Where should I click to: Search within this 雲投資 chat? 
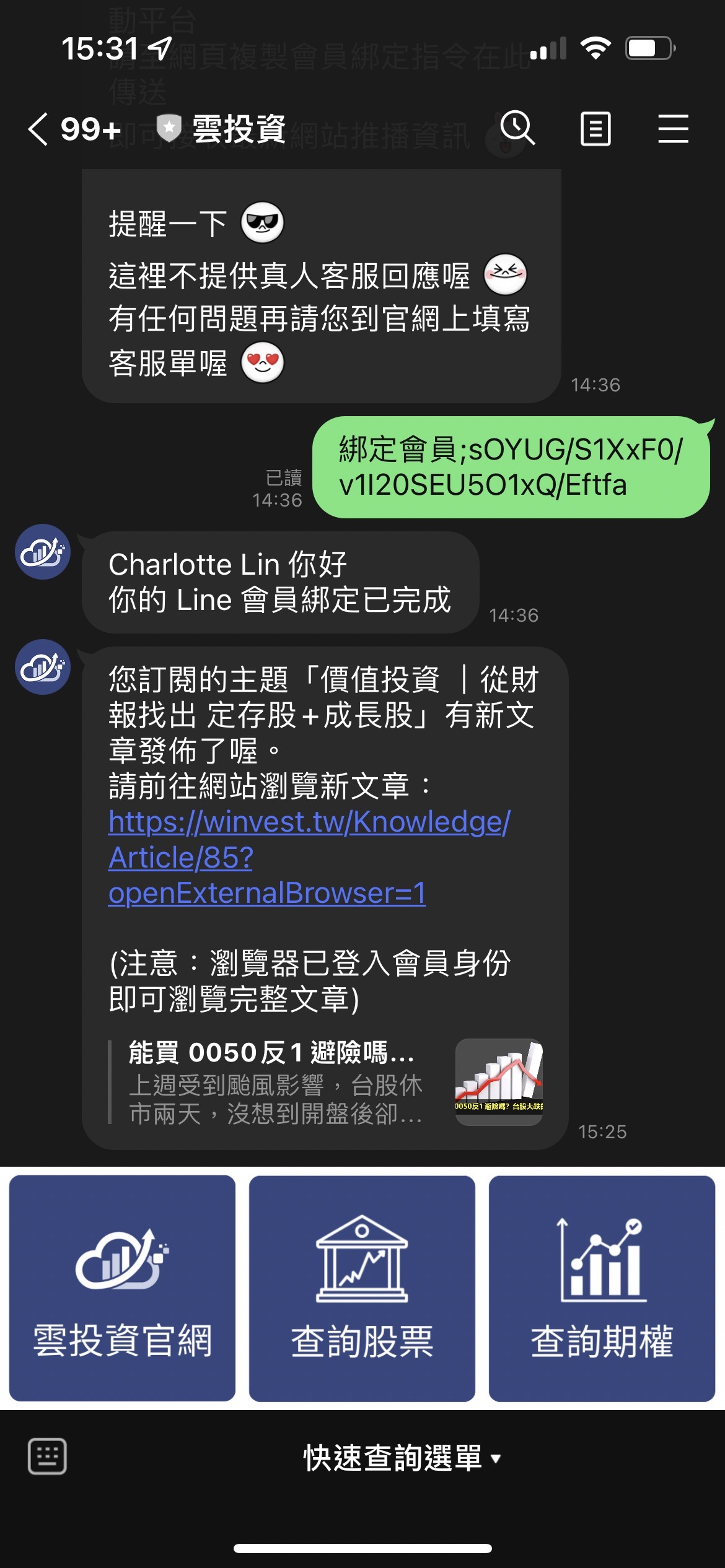coord(517,129)
